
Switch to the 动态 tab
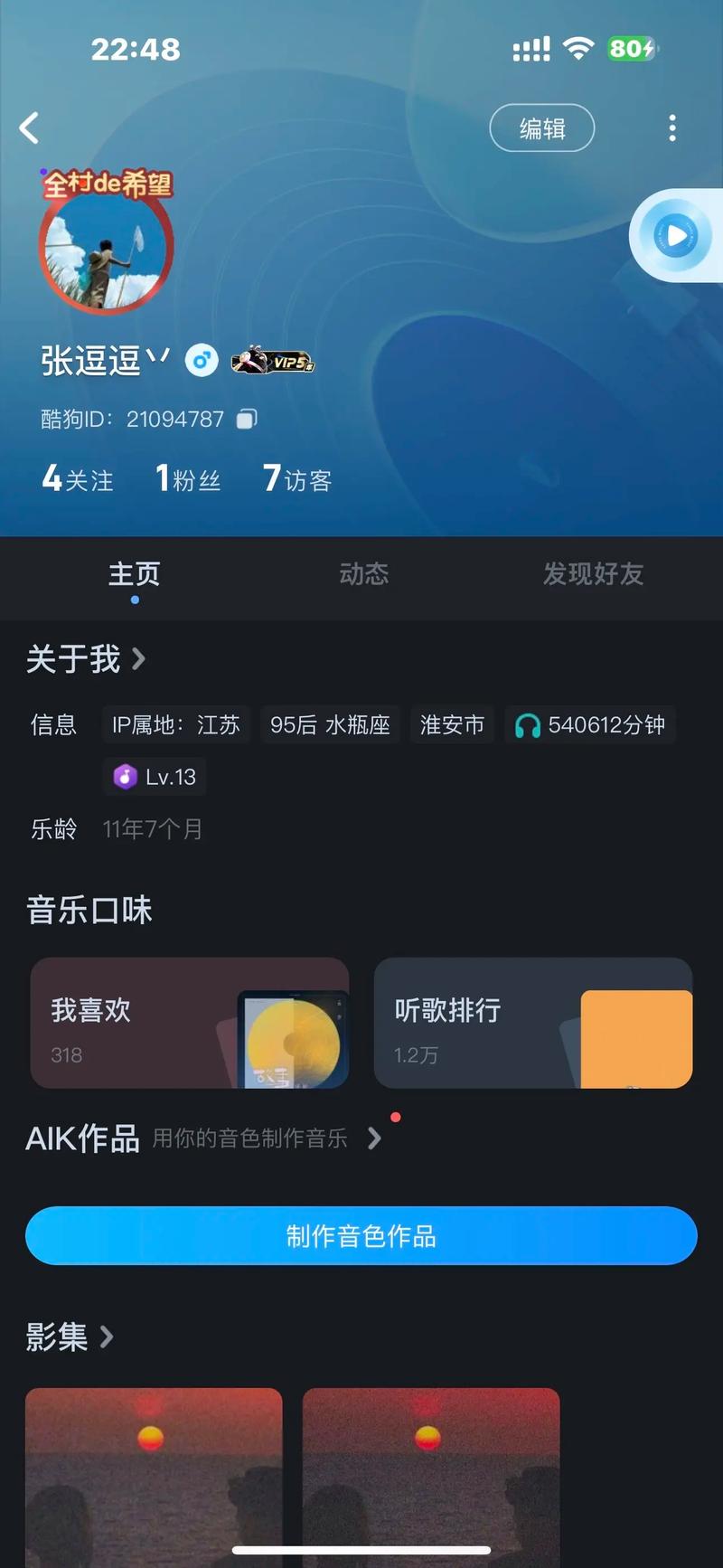(364, 575)
